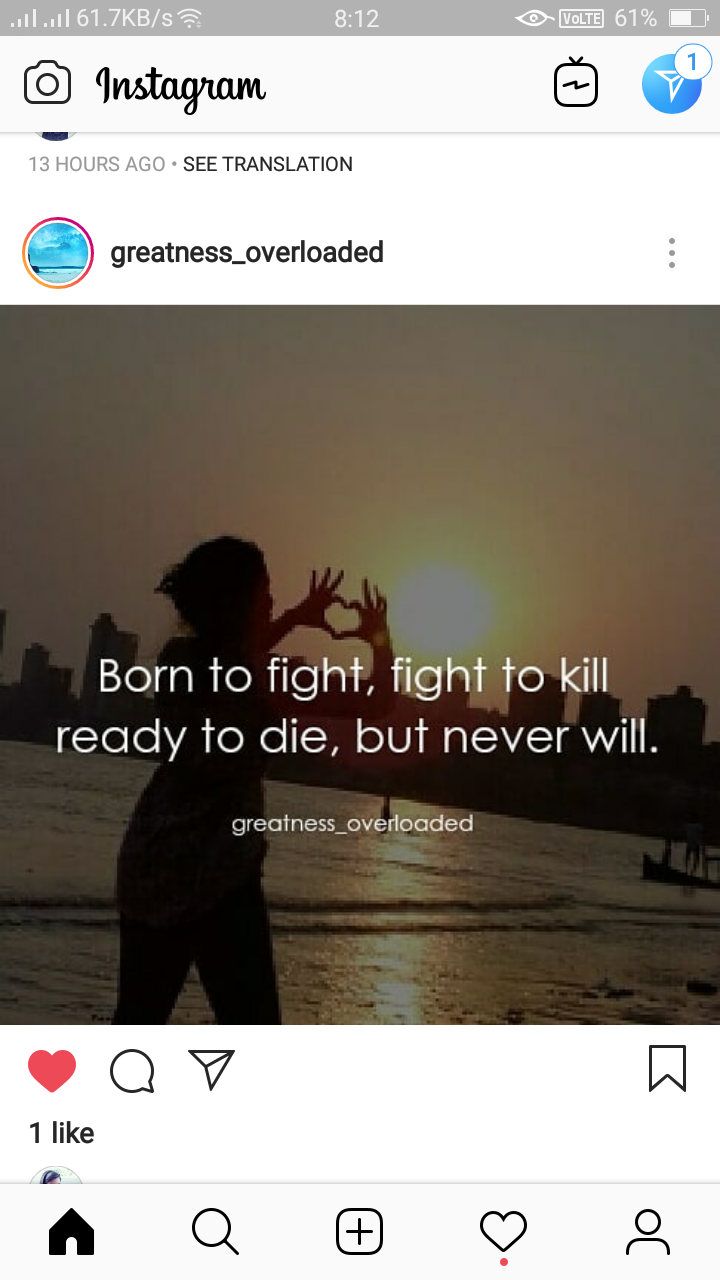Unlike the greatness_overloaded post
The height and width of the screenshot is (1280, 720).
tap(52, 1071)
